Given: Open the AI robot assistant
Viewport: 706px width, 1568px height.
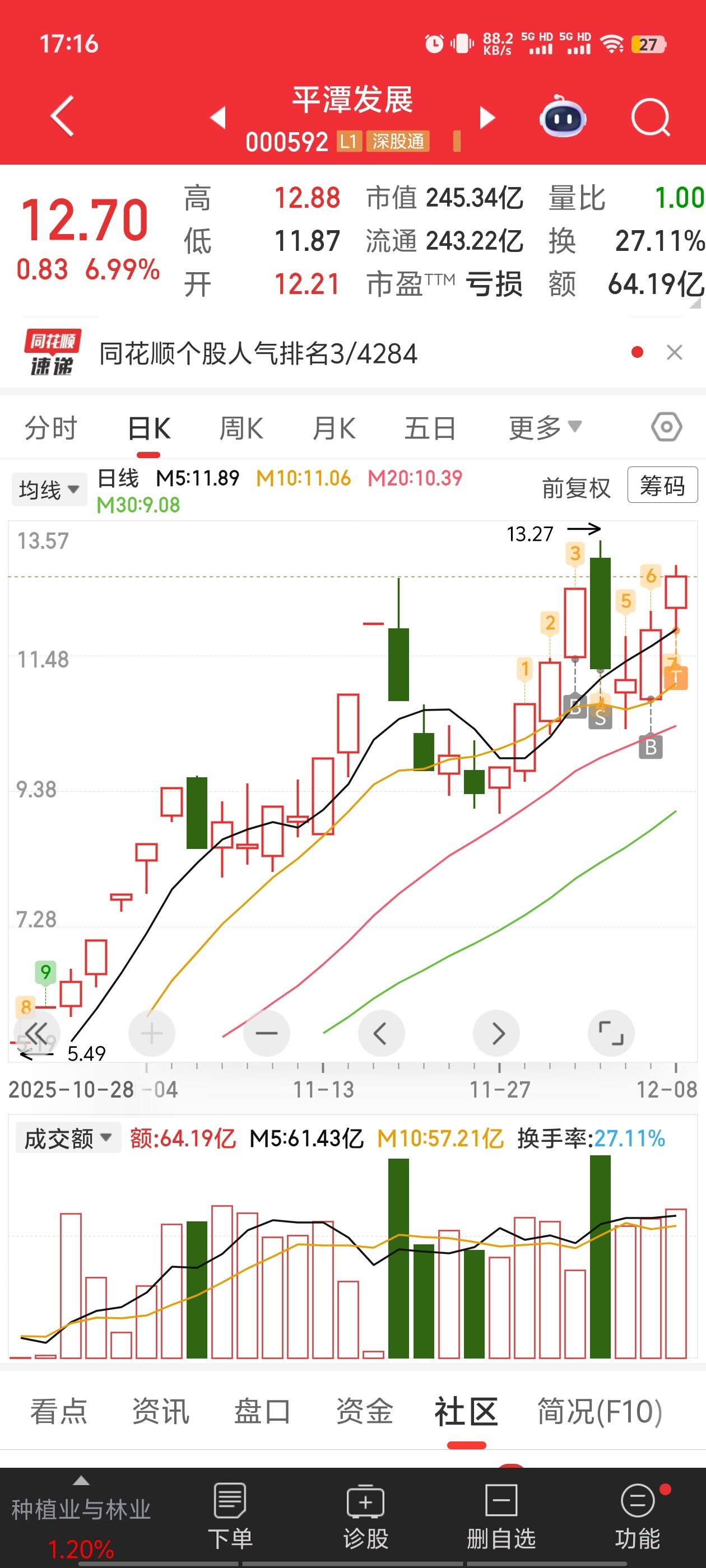Looking at the screenshot, I should pyautogui.click(x=563, y=117).
